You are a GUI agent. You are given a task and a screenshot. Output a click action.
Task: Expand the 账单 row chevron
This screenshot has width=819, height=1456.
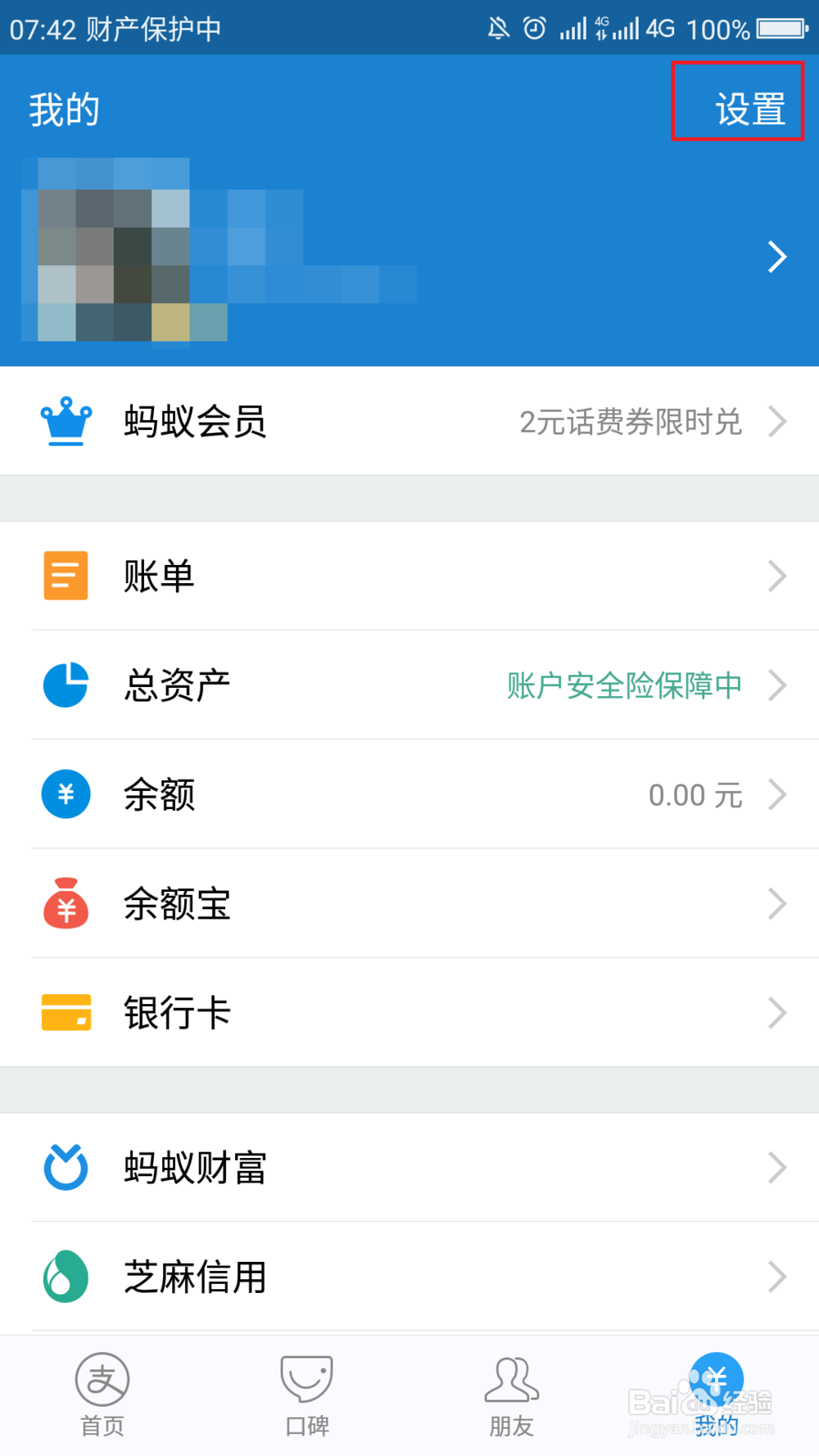coord(776,576)
